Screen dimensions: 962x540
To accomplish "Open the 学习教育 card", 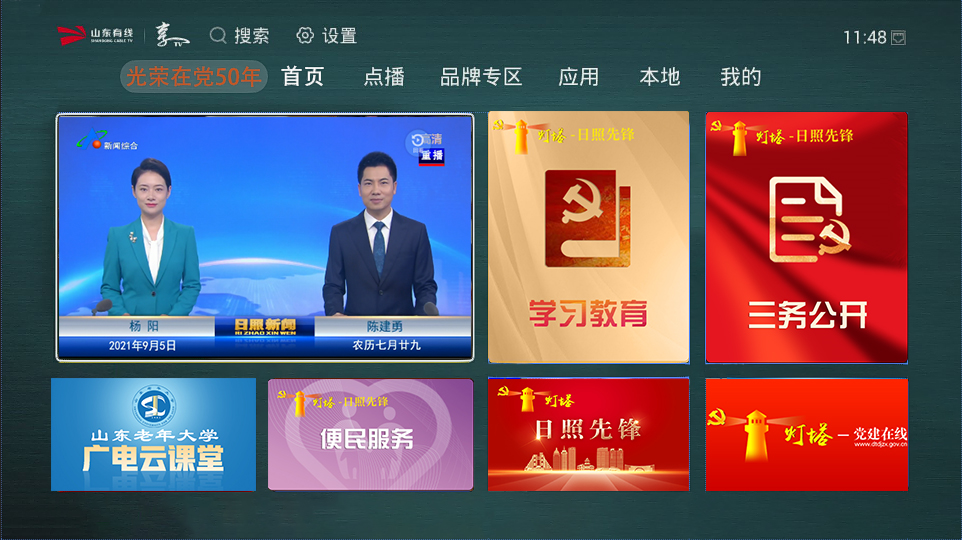I will 588,237.
